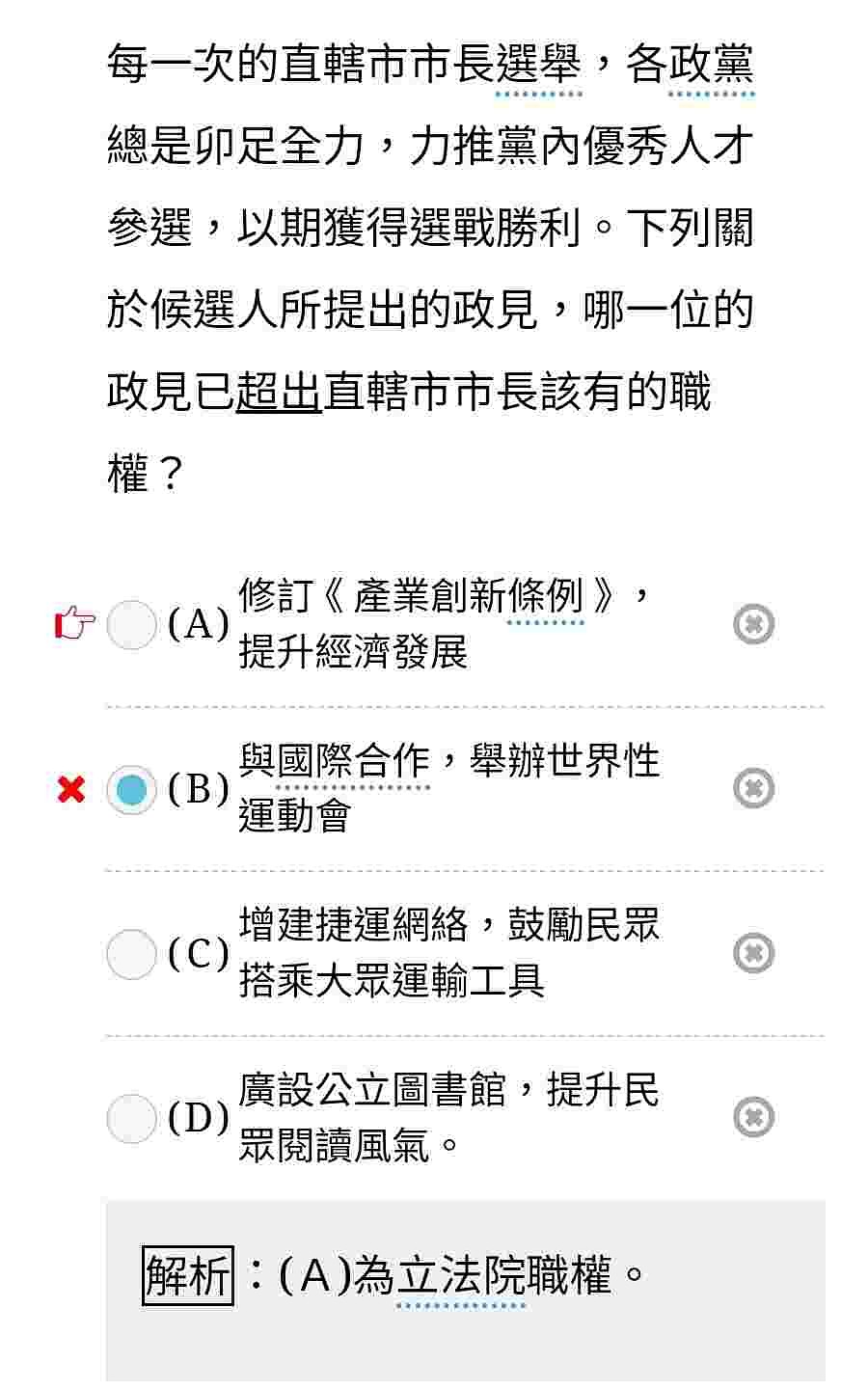Cross out option (B) using its X icon
Viewport: 868px width, 1390px height.
click(754, 789)
